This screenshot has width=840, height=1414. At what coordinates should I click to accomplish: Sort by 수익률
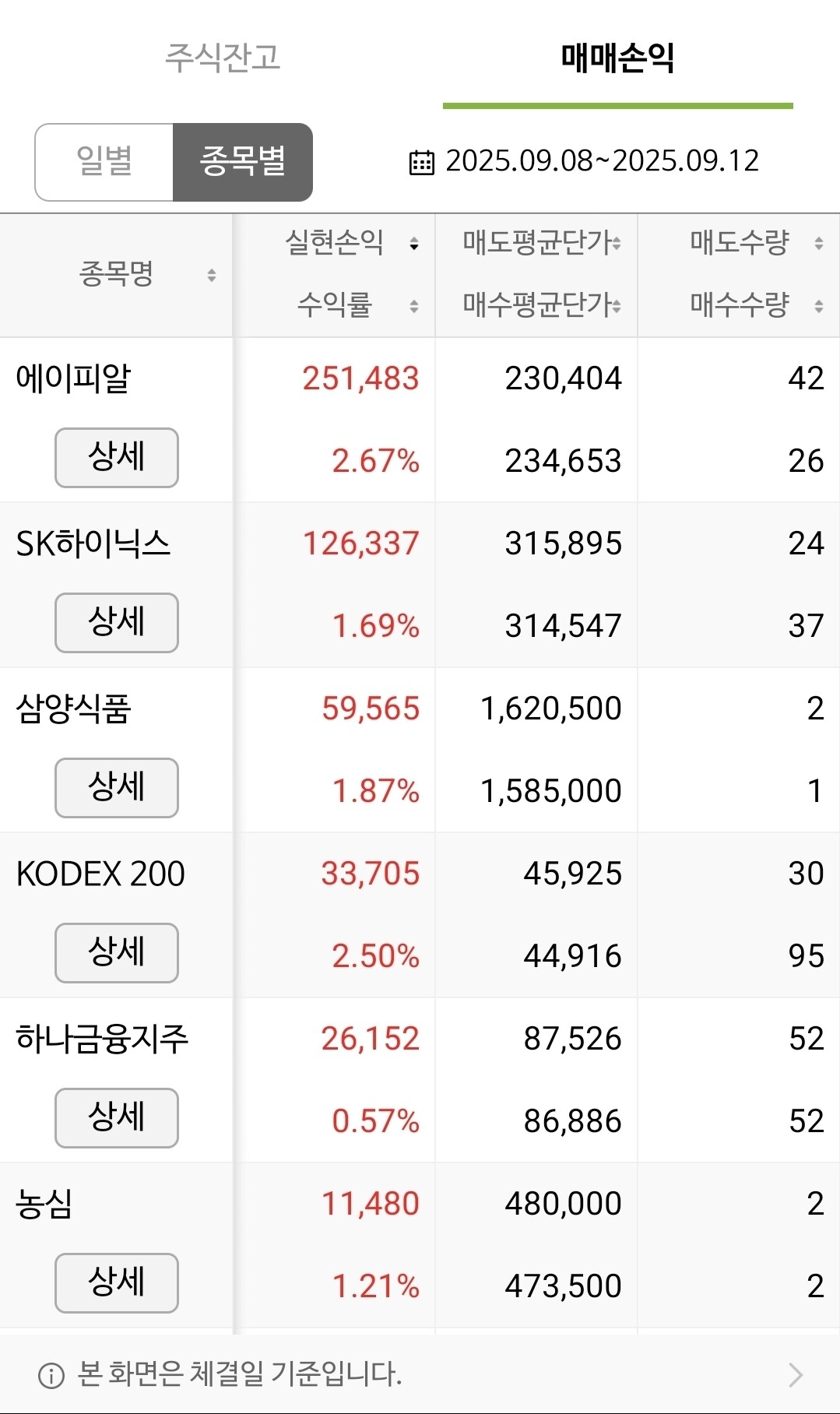(x=358, y=304)
